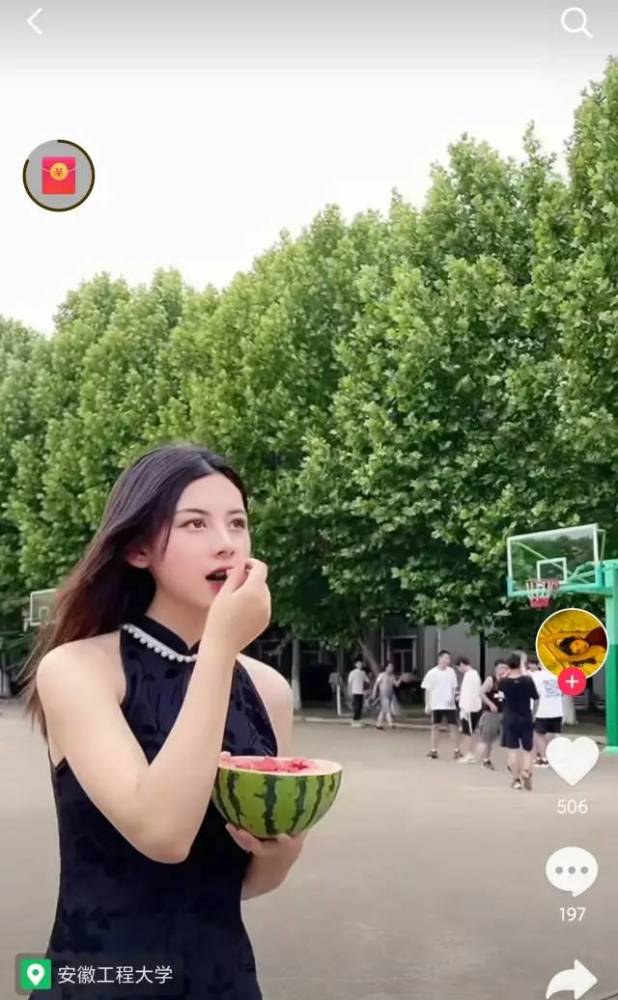The height and width of the screenshot is (1000, 618).
Task: Open the comments with 197 replies
Action: click(x=572, y=871)
